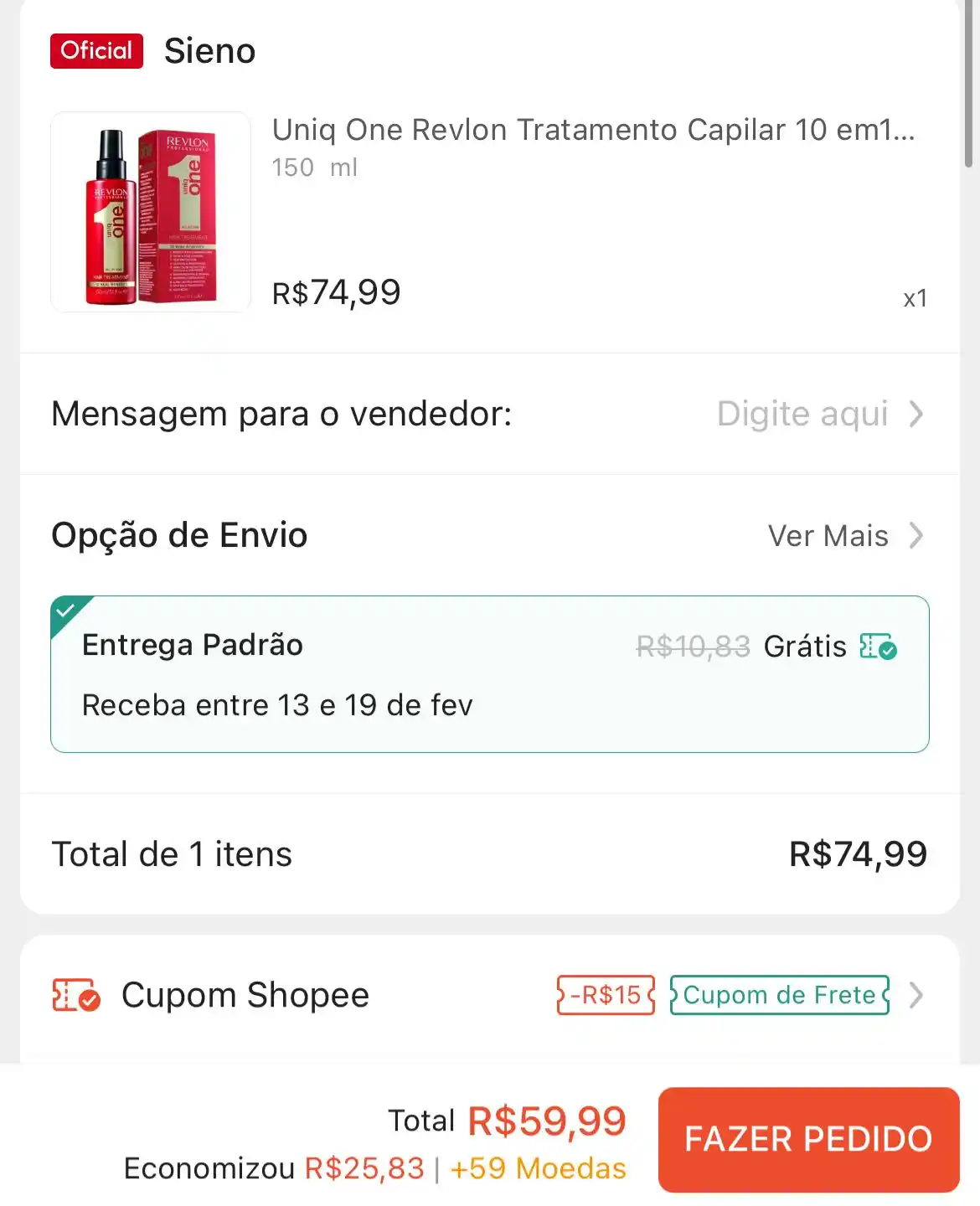Click the Oficial store badge

tap(95, 50)
